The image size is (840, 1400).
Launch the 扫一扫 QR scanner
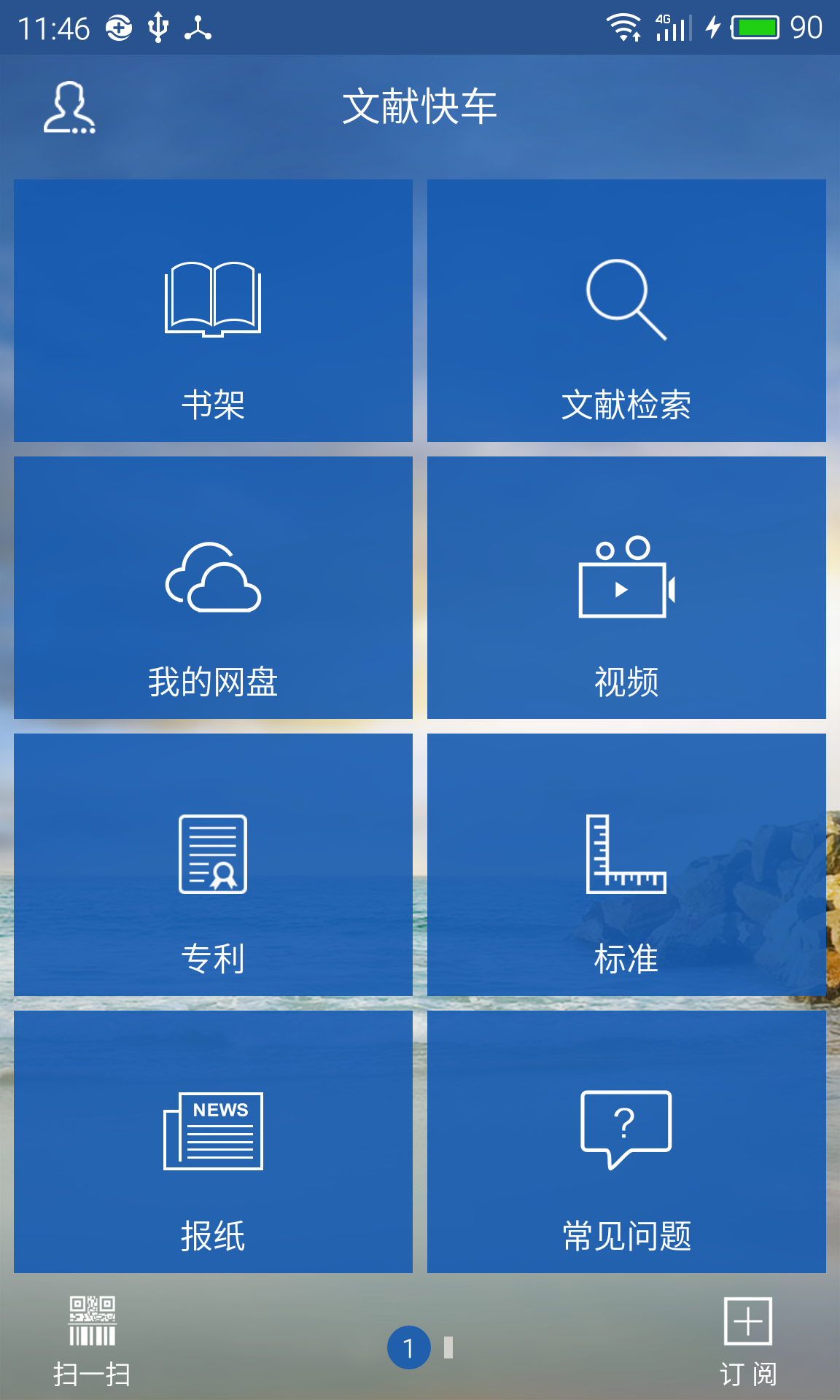pyautogui.click(x=92, y=1340)
